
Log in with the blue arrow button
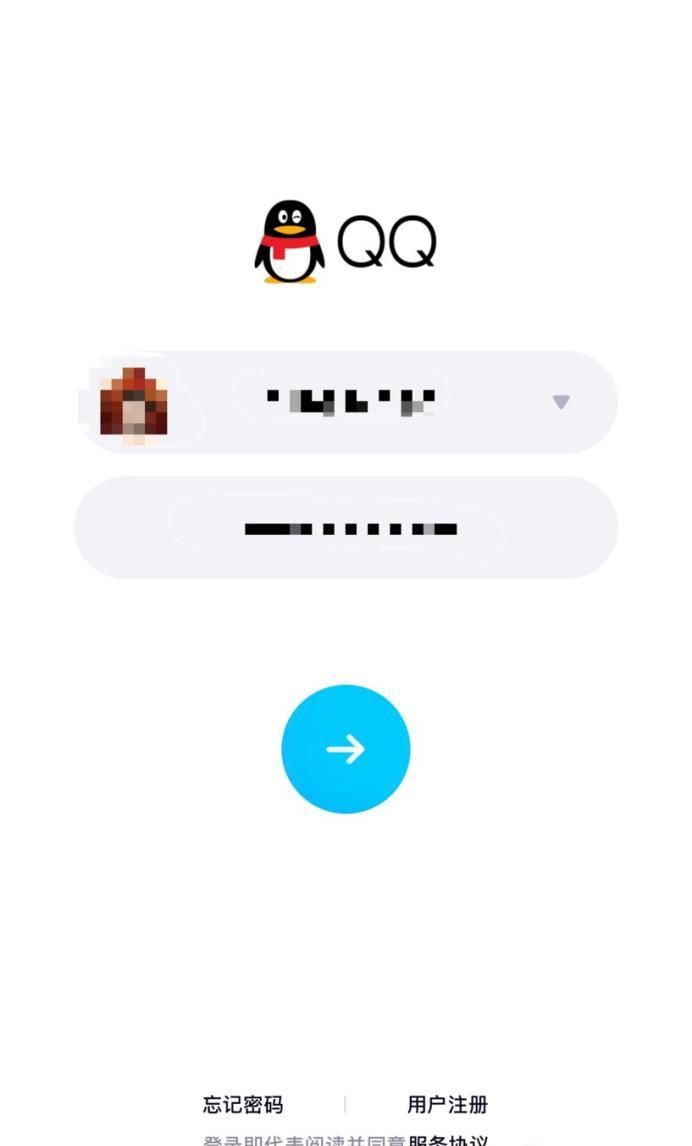click(x=346, y=749)
